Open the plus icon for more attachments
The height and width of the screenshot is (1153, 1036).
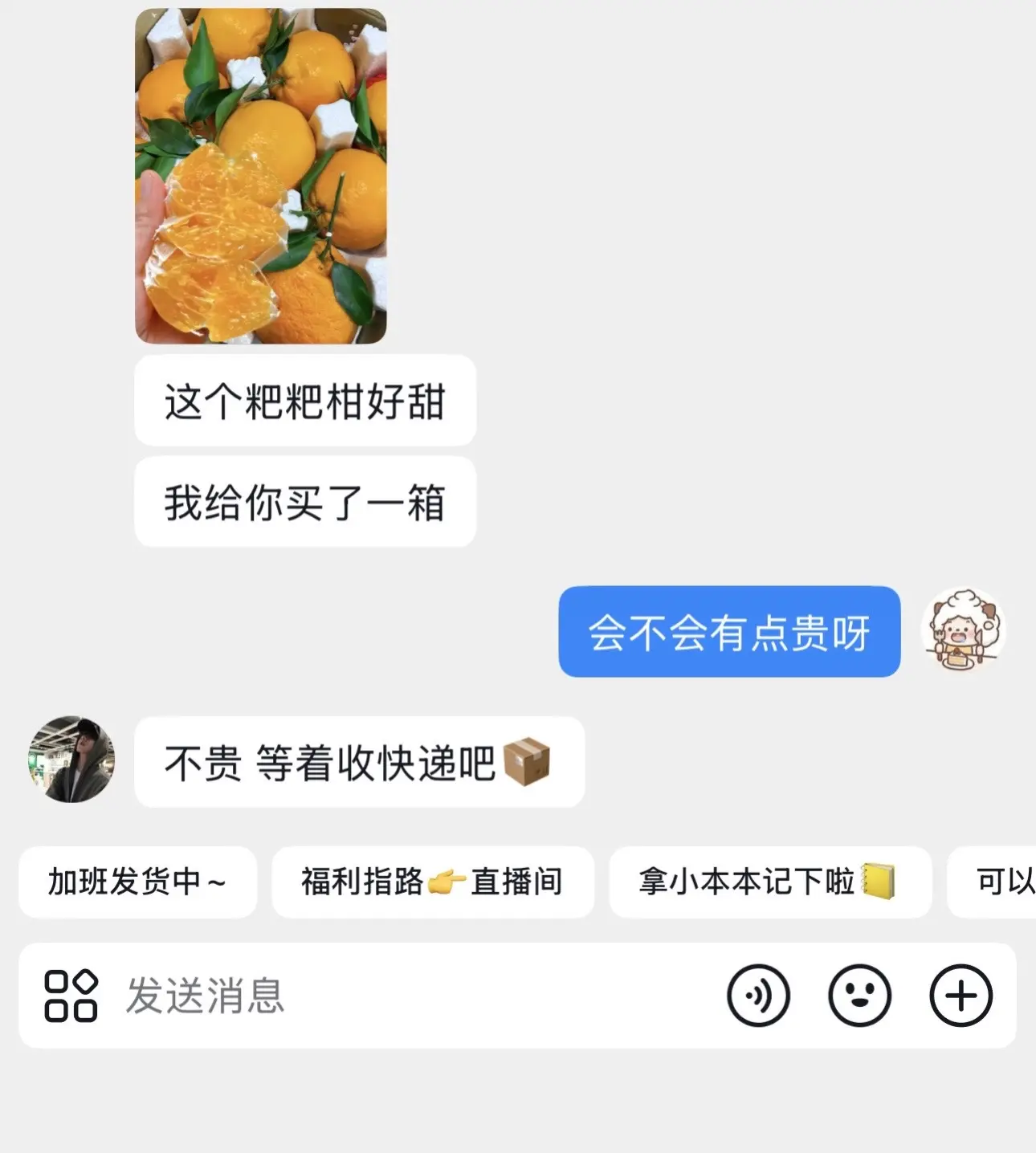[961, 996]
